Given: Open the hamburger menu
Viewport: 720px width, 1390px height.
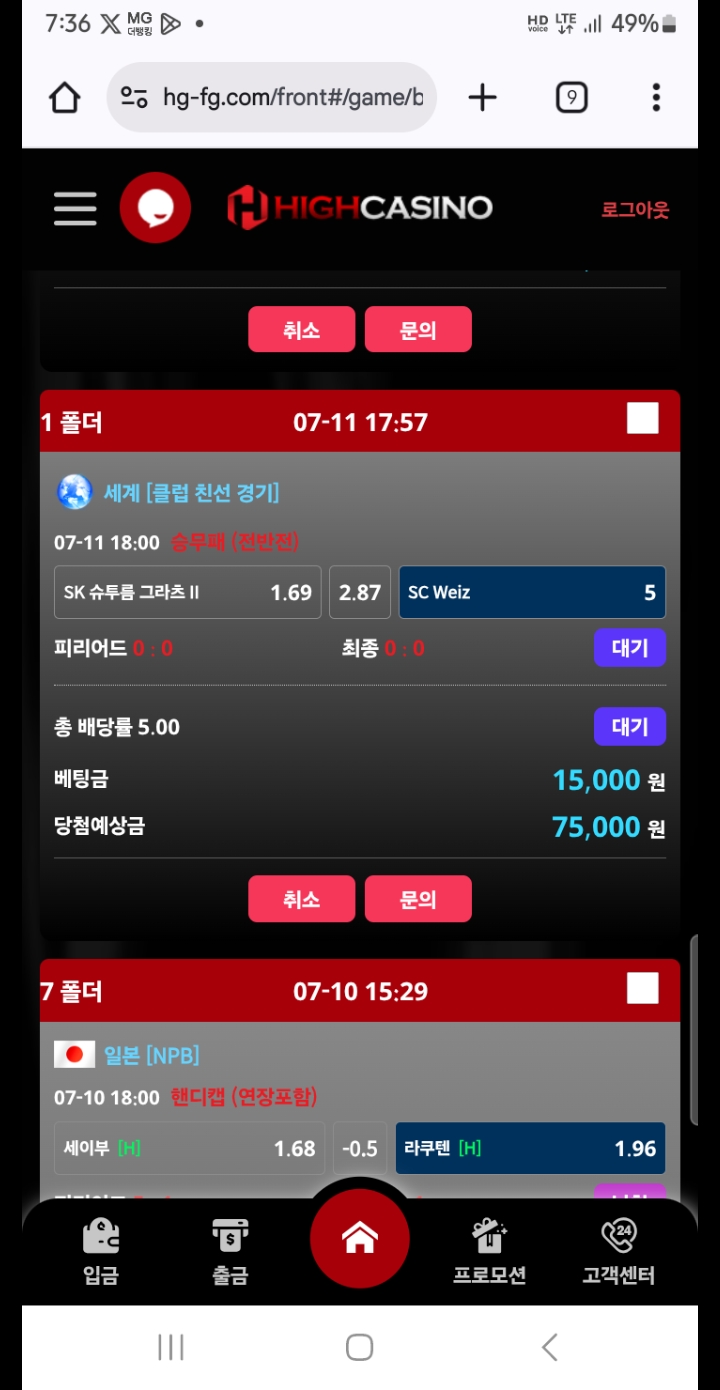Looking at the screenshot, I should (x=75, y=209).
